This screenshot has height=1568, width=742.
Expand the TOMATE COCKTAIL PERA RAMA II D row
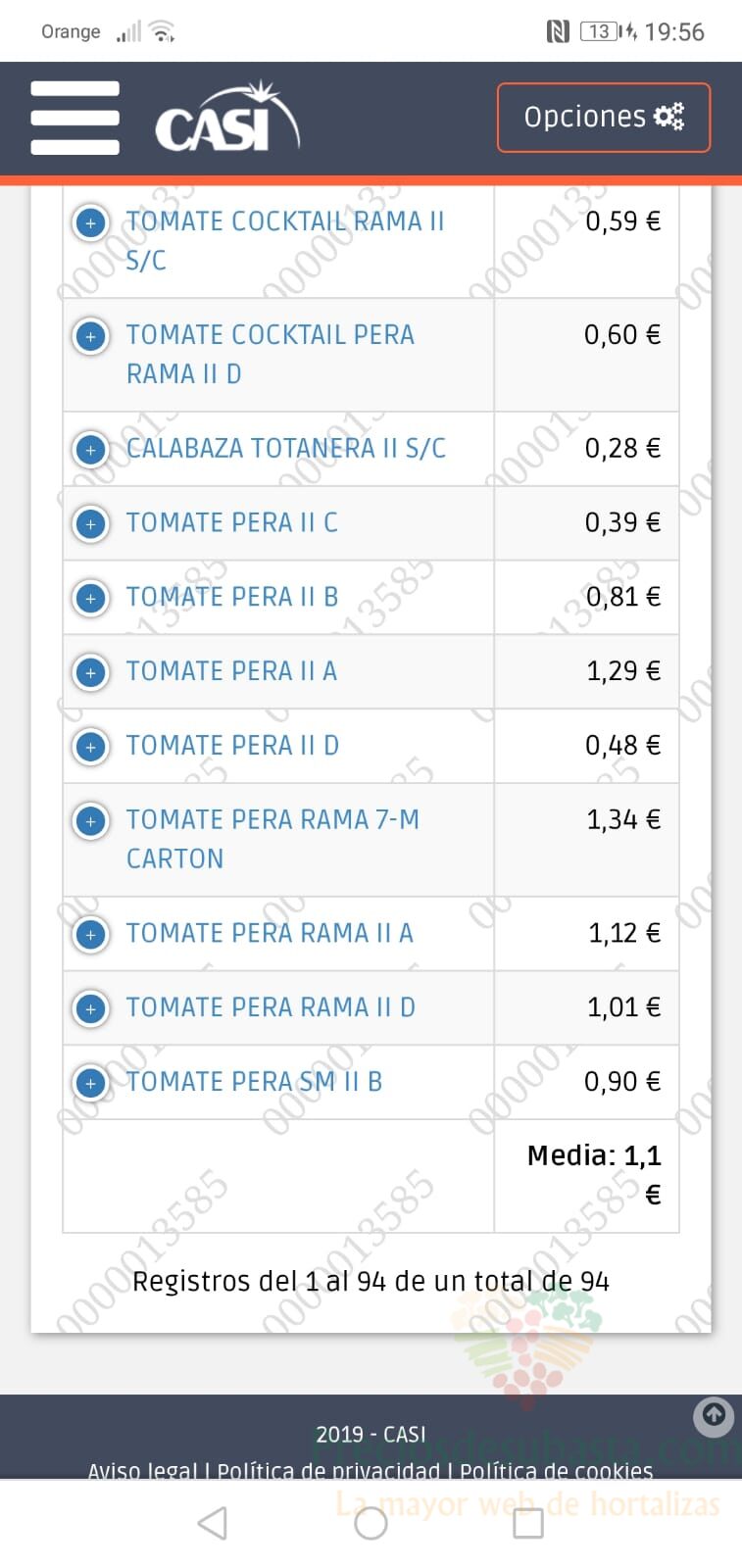point(91,336)
